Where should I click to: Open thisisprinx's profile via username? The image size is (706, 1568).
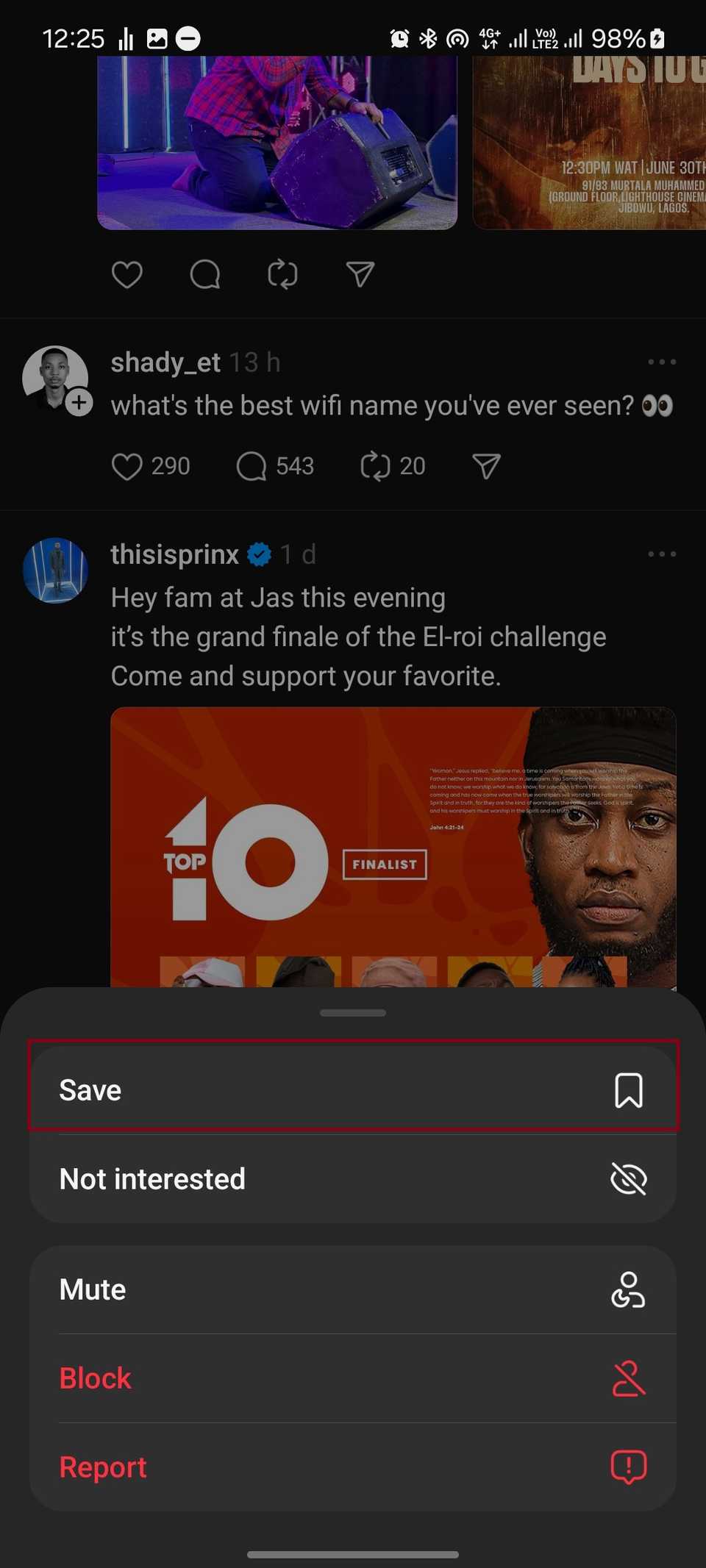pos(174,554)
